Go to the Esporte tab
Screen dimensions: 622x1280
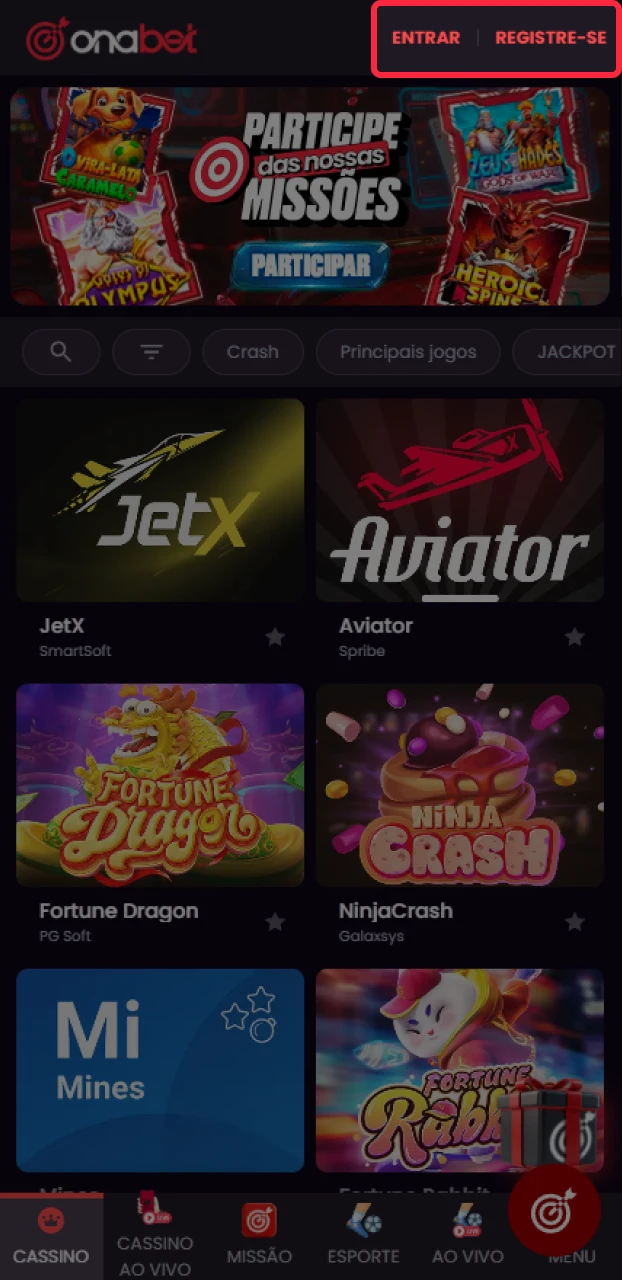point(363,1236)
